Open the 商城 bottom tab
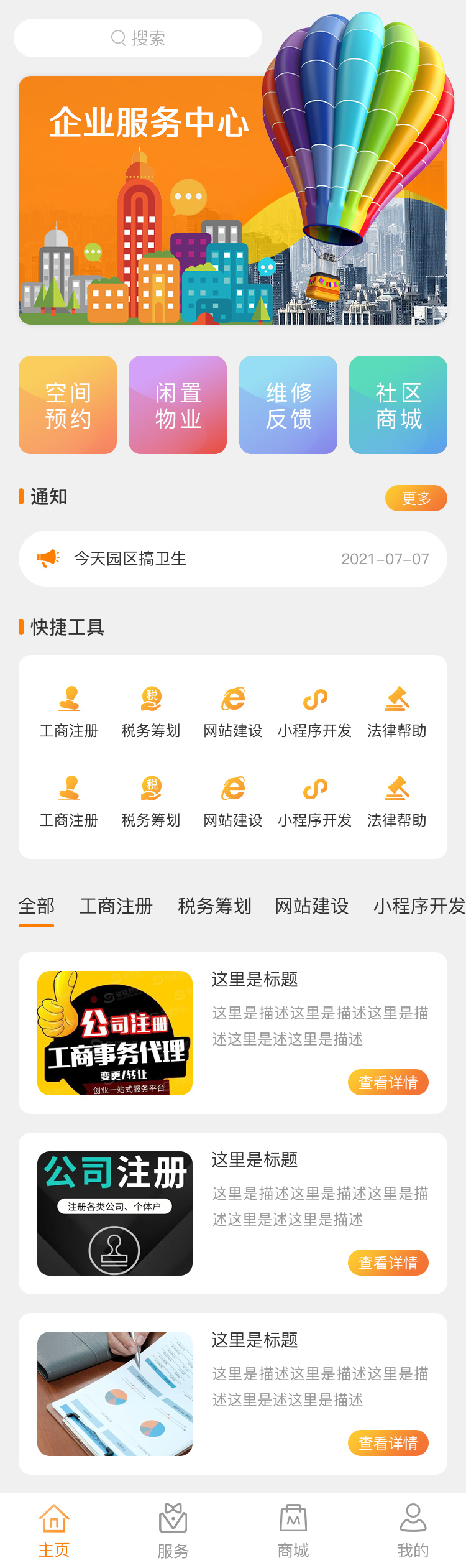This screenshot has height=1568, width=466. coord(293,1531)
